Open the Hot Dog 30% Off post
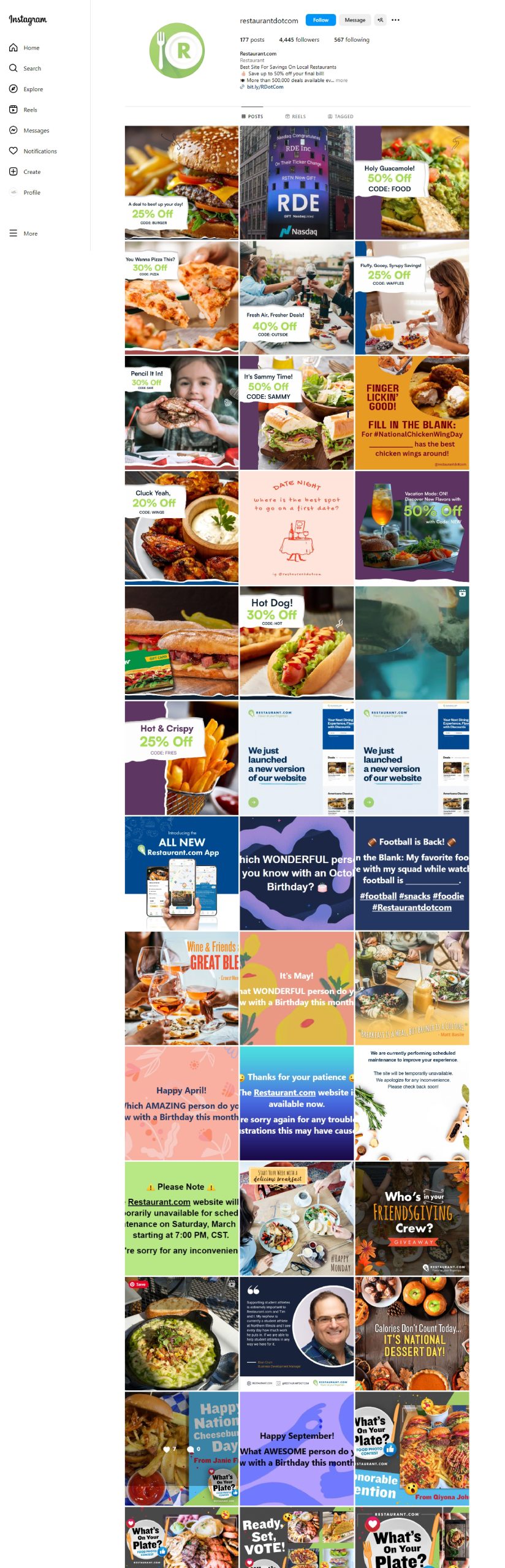This screenshot has height=1568, width=505. coord(297,643)
